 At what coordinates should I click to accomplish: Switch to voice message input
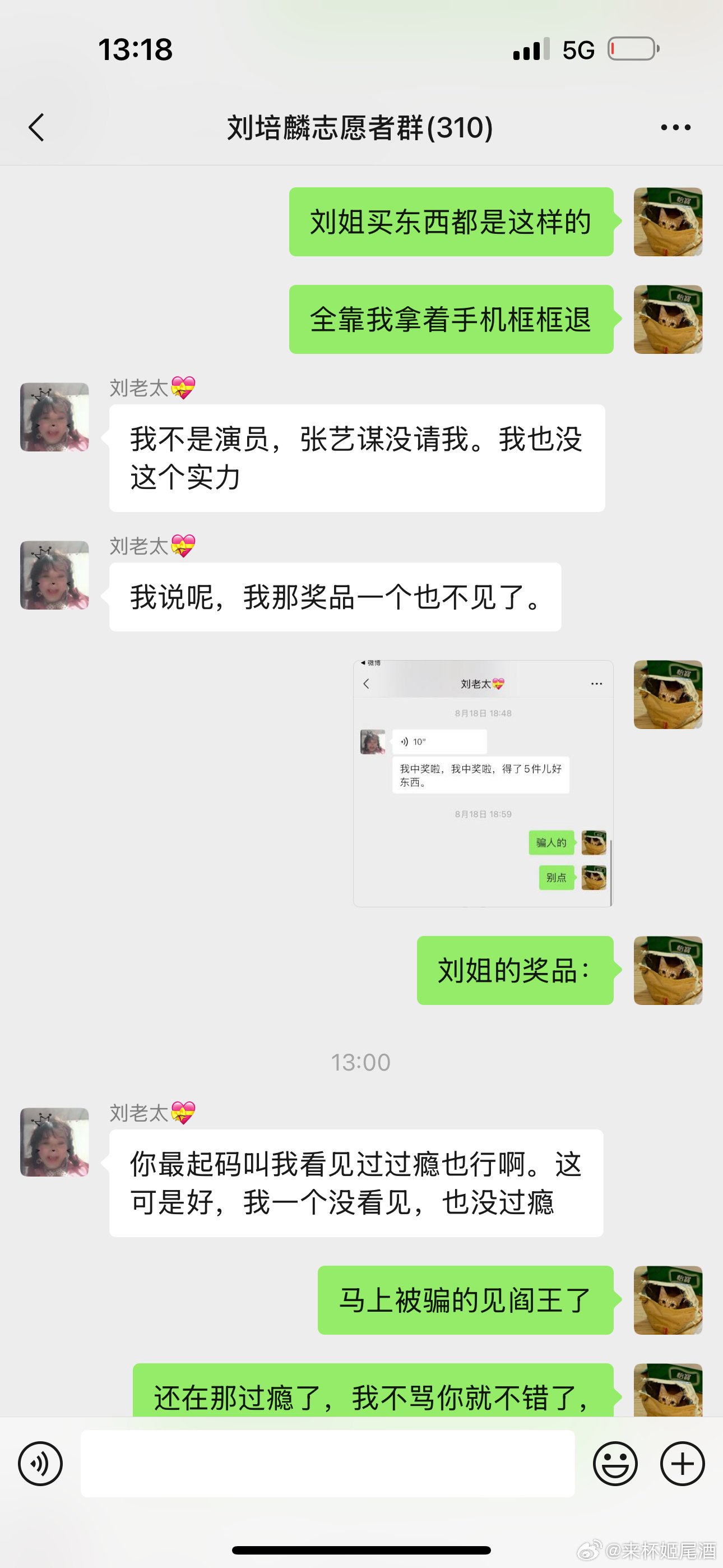pyautogui.click(x=40, y=1463)
